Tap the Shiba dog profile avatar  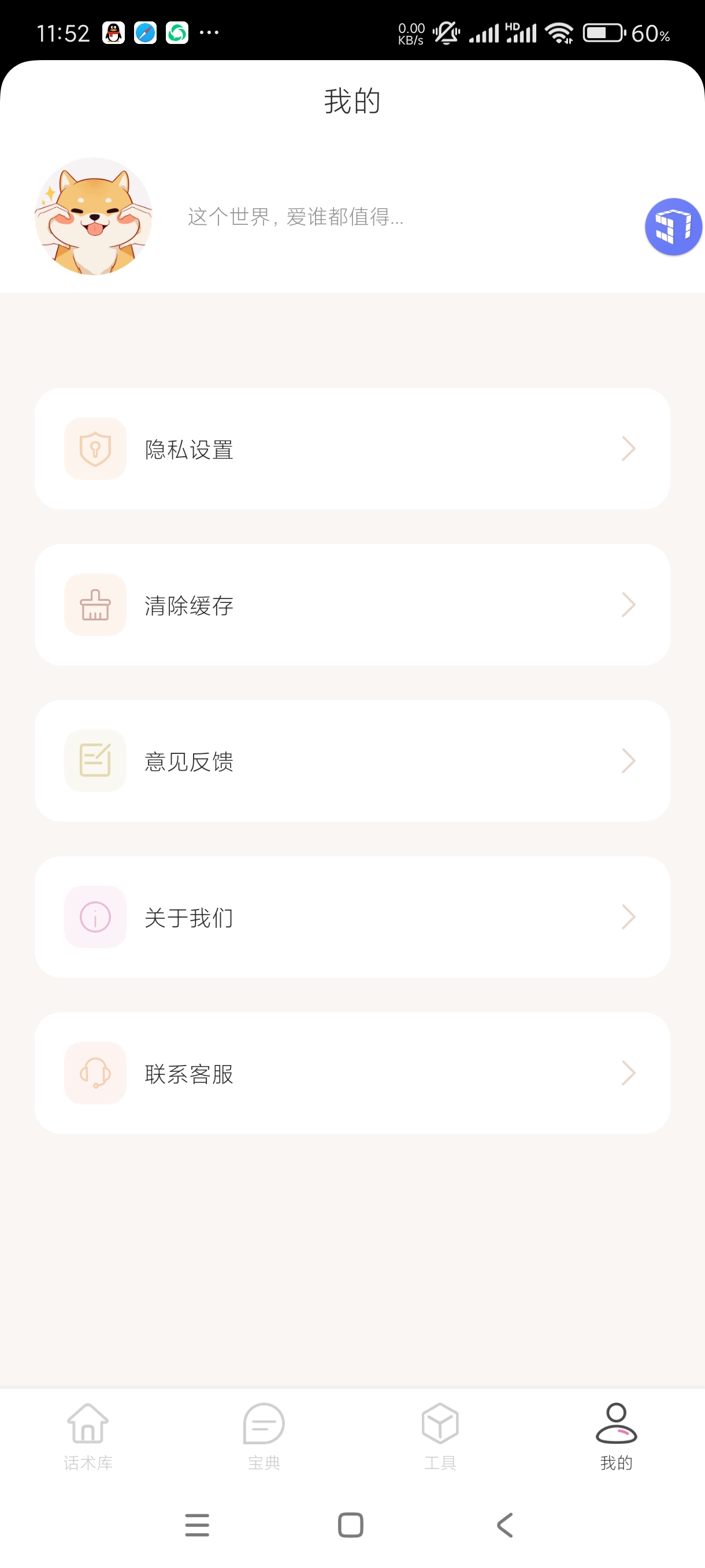pos(94,216)
